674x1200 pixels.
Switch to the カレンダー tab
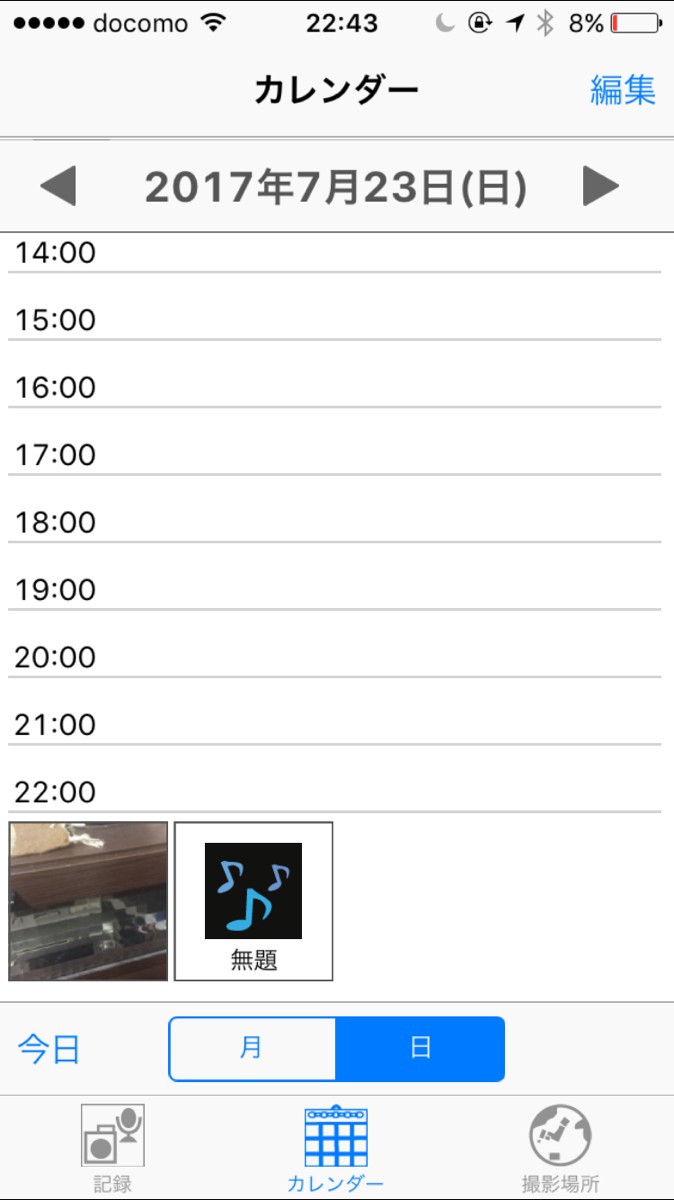[336, 1148]
